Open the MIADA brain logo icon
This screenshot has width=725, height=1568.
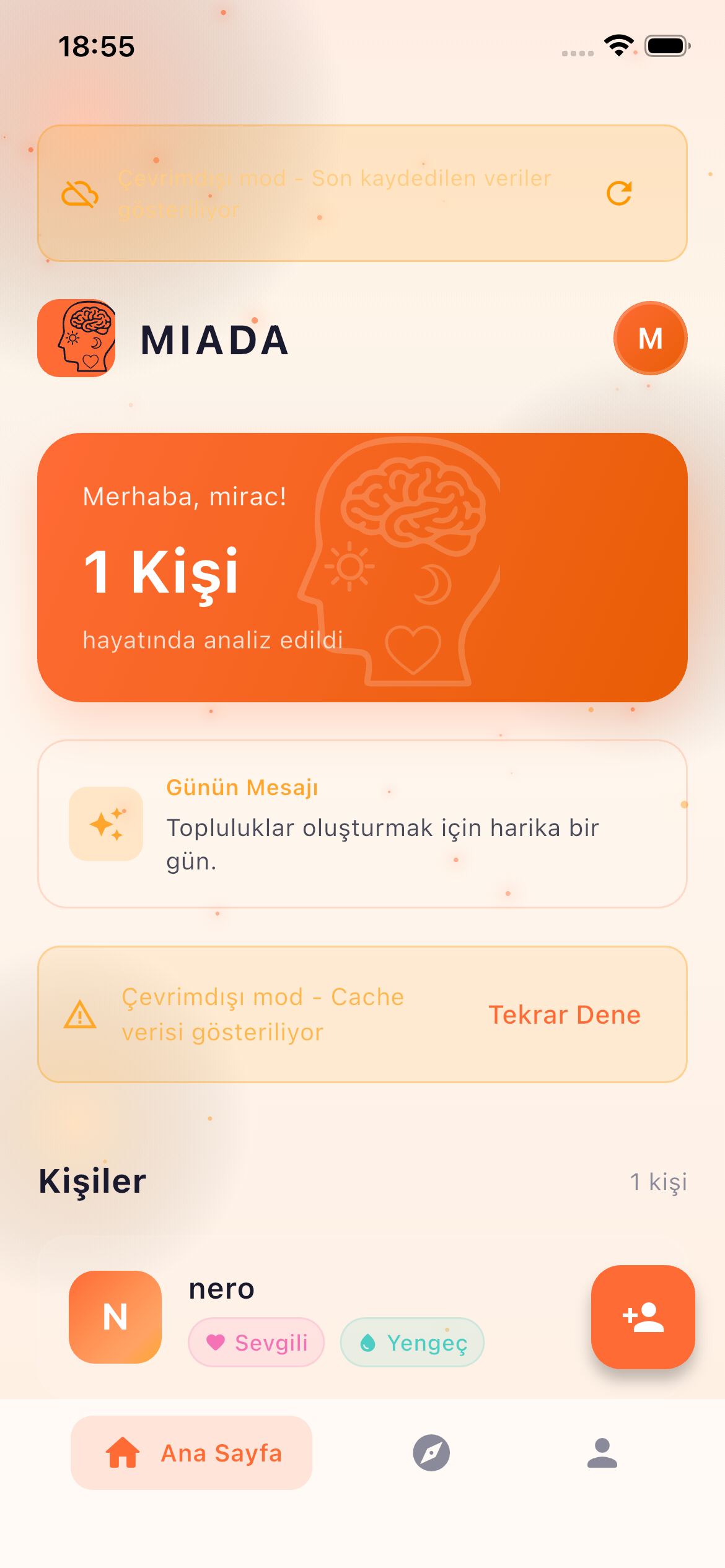[77, 338]
